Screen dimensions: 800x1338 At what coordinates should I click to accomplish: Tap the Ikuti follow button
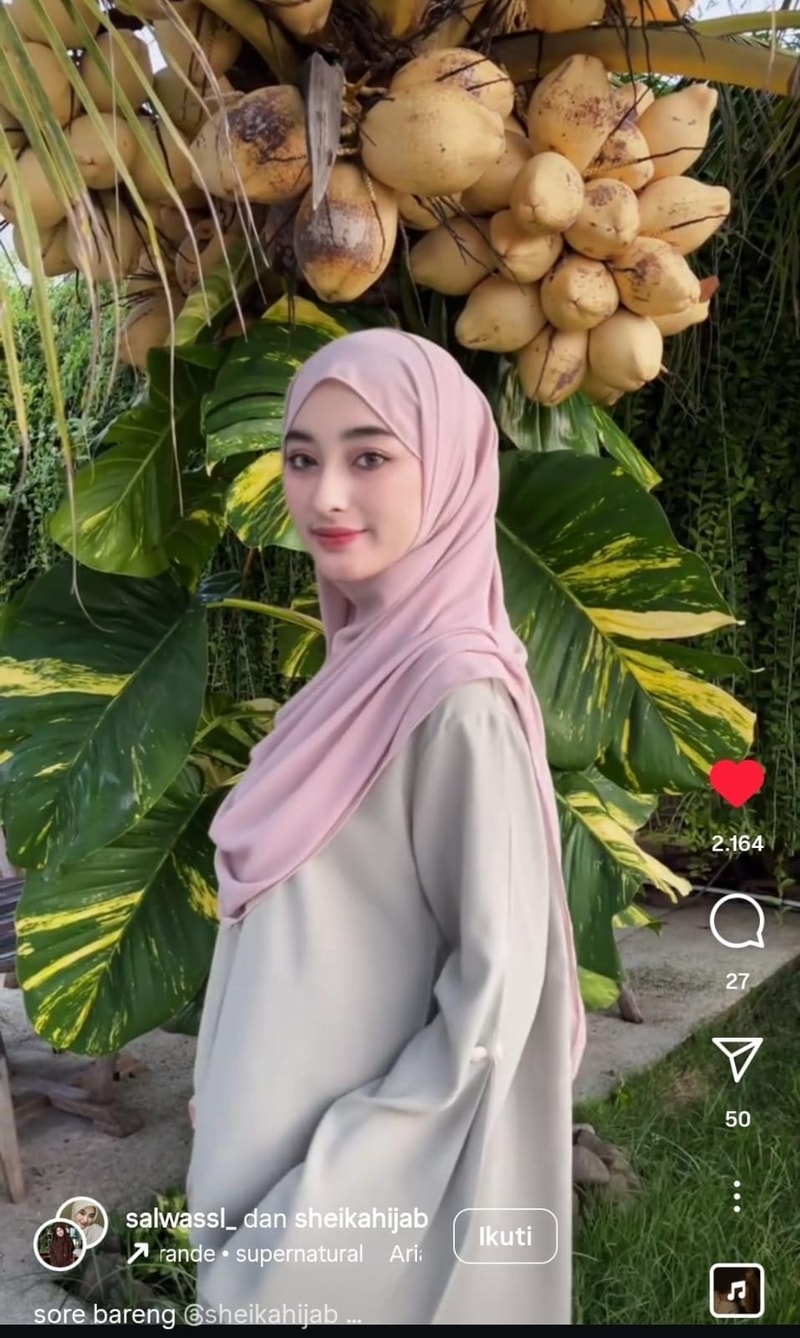click(x=505, y=1236)
